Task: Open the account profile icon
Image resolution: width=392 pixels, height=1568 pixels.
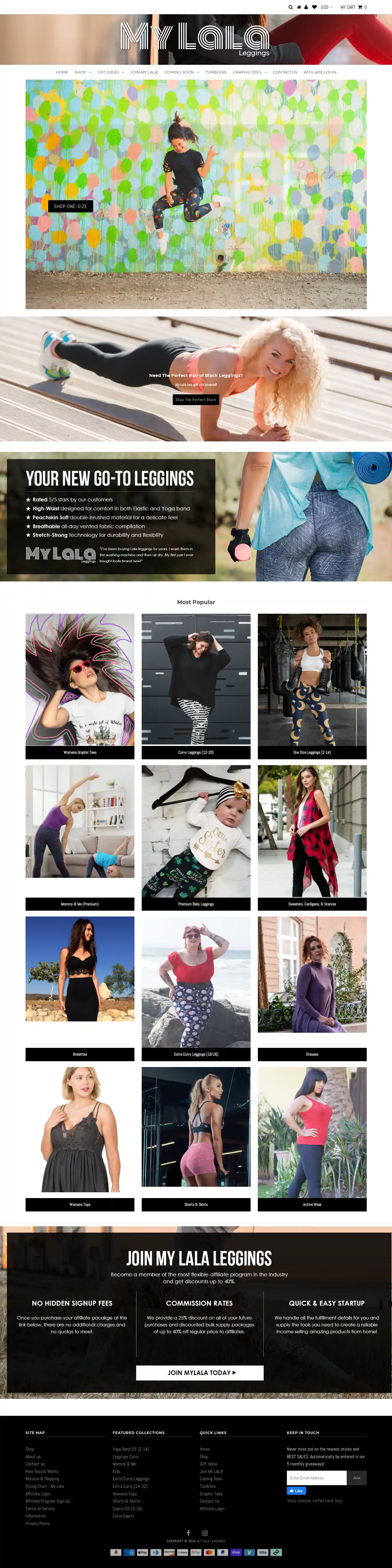Action: pos(306,7)
